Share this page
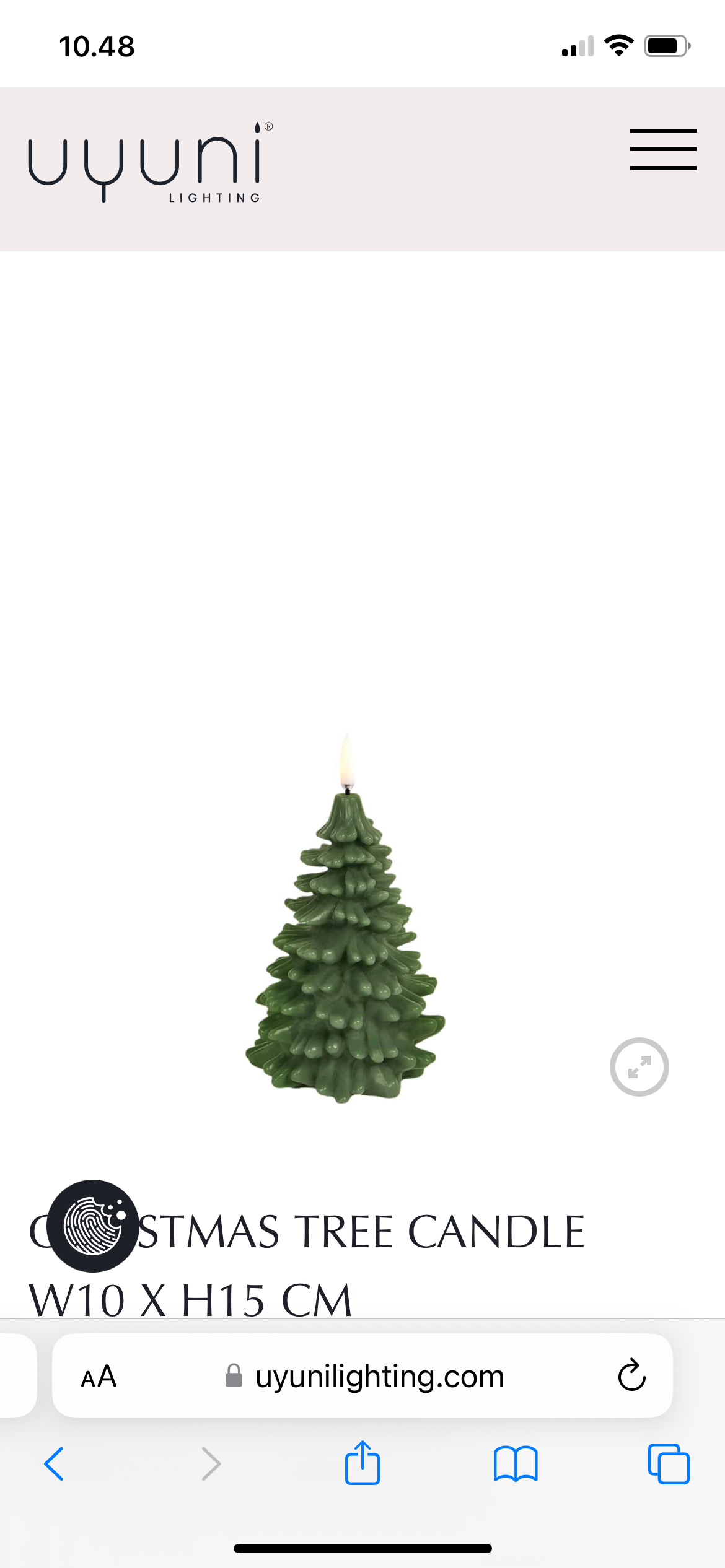725x1568 pixels. click(362, 1463)
